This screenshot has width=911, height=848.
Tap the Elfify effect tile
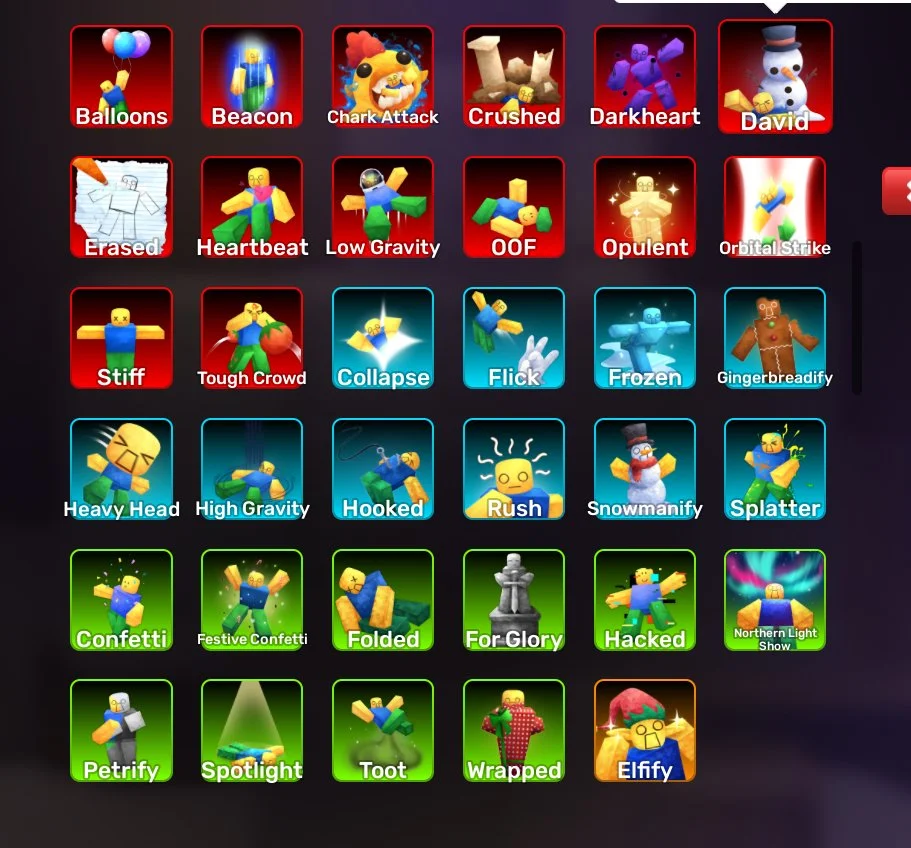pyautogui.click(x=645, y=731)
